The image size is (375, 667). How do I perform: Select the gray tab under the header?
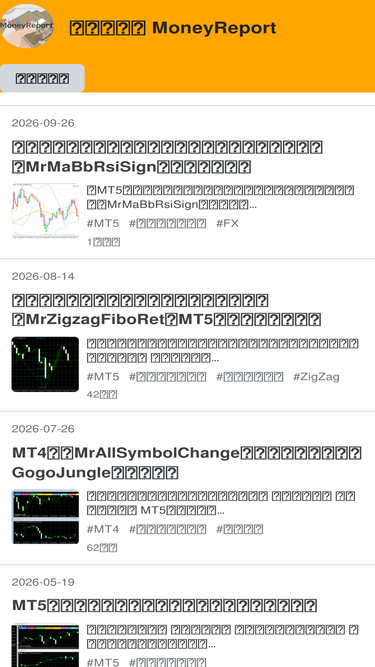(x=42, y=78)
